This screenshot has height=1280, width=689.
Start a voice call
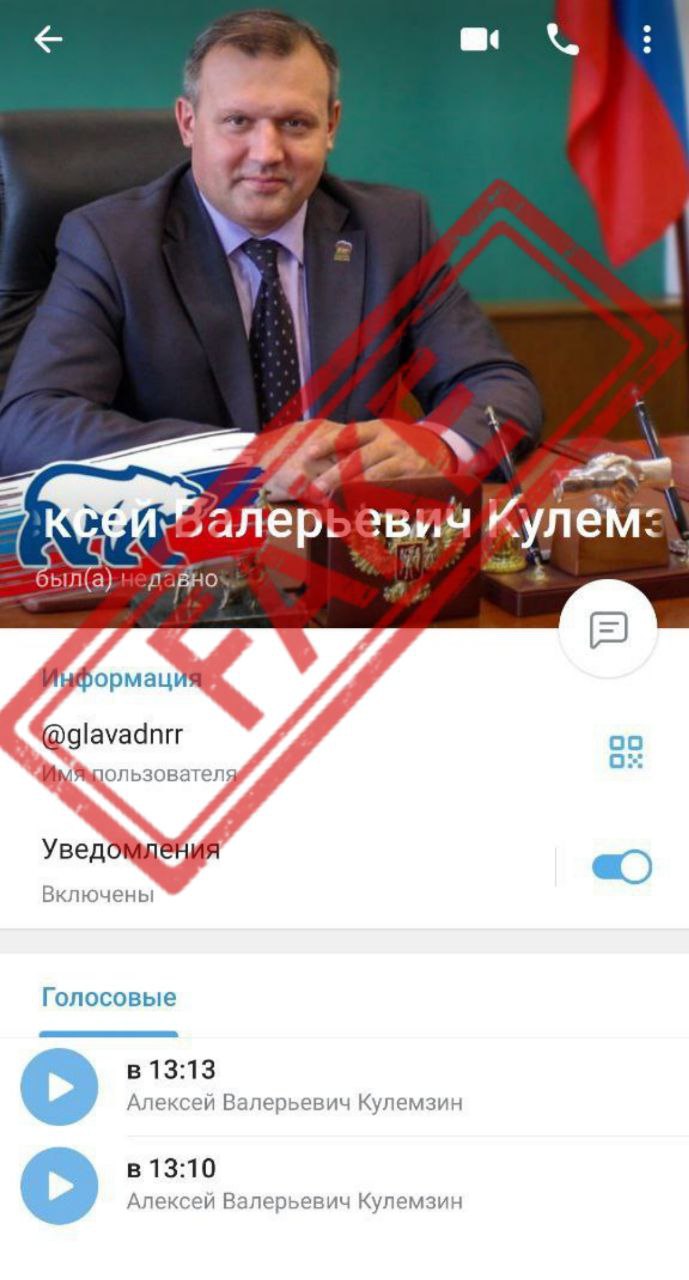coord(562,39)
